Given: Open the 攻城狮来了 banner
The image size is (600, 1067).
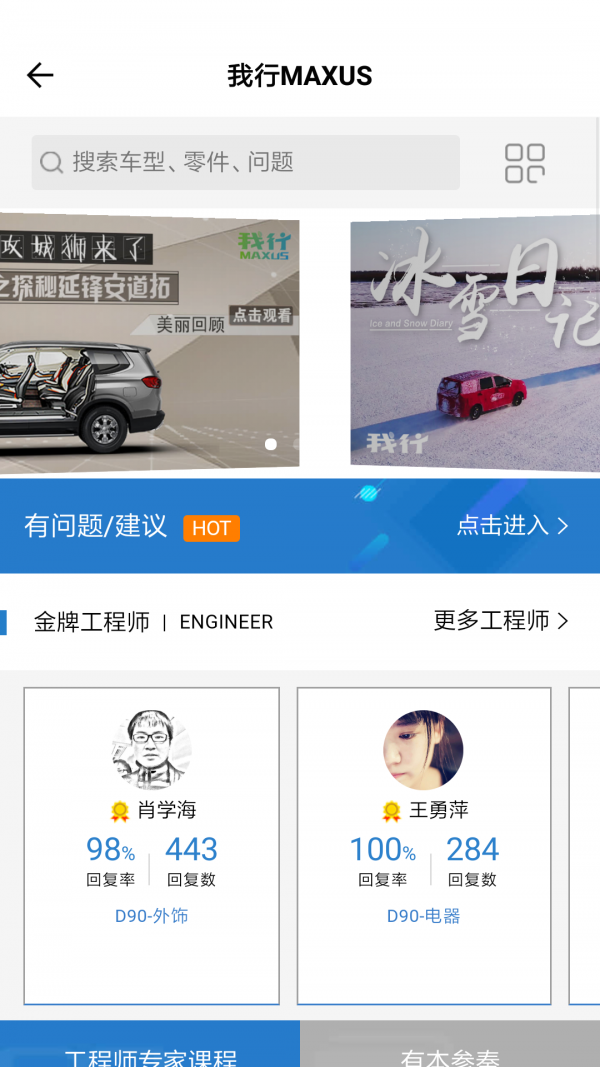Looking at the screenshot, I should pyautogui.click(x=148, y=342).
